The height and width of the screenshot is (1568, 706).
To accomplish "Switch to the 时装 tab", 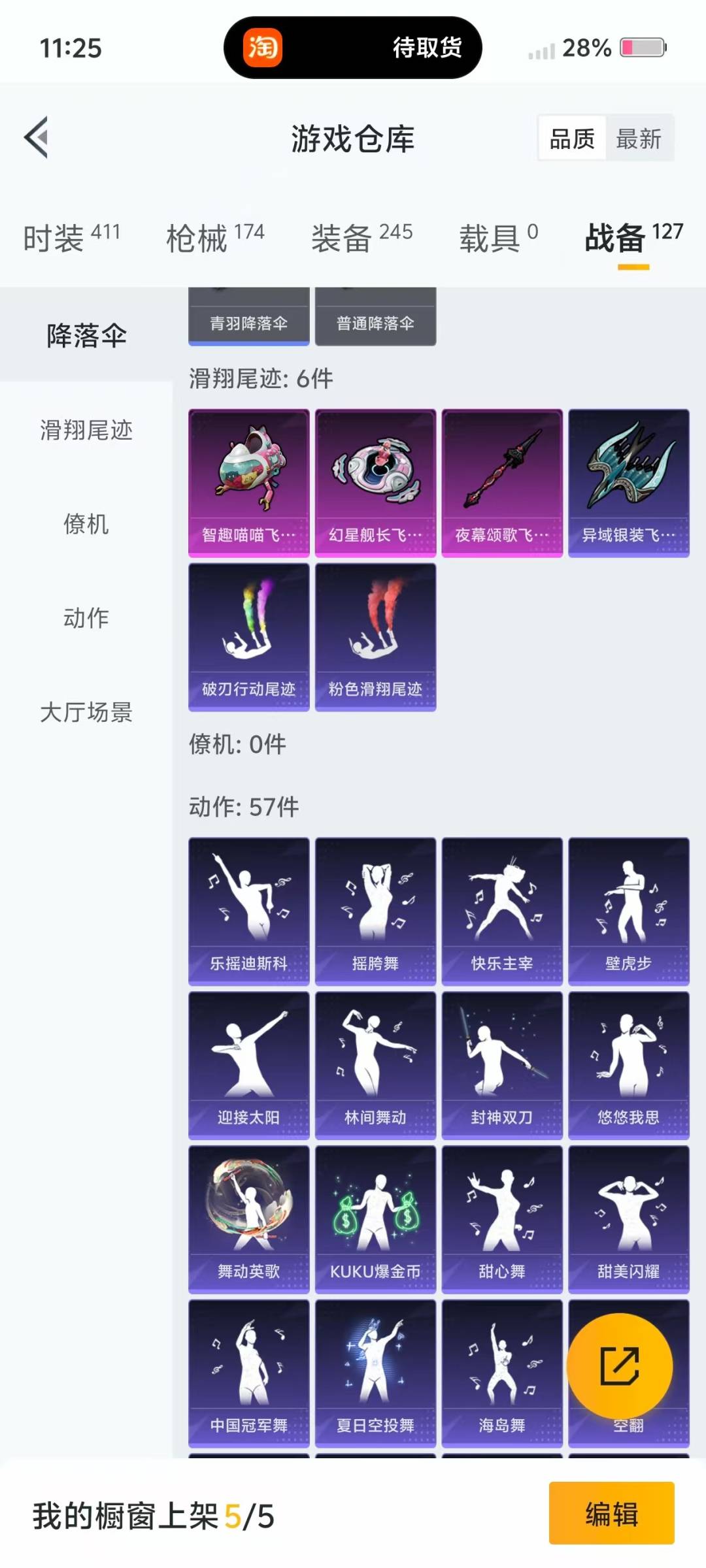I will pos(71,237).
